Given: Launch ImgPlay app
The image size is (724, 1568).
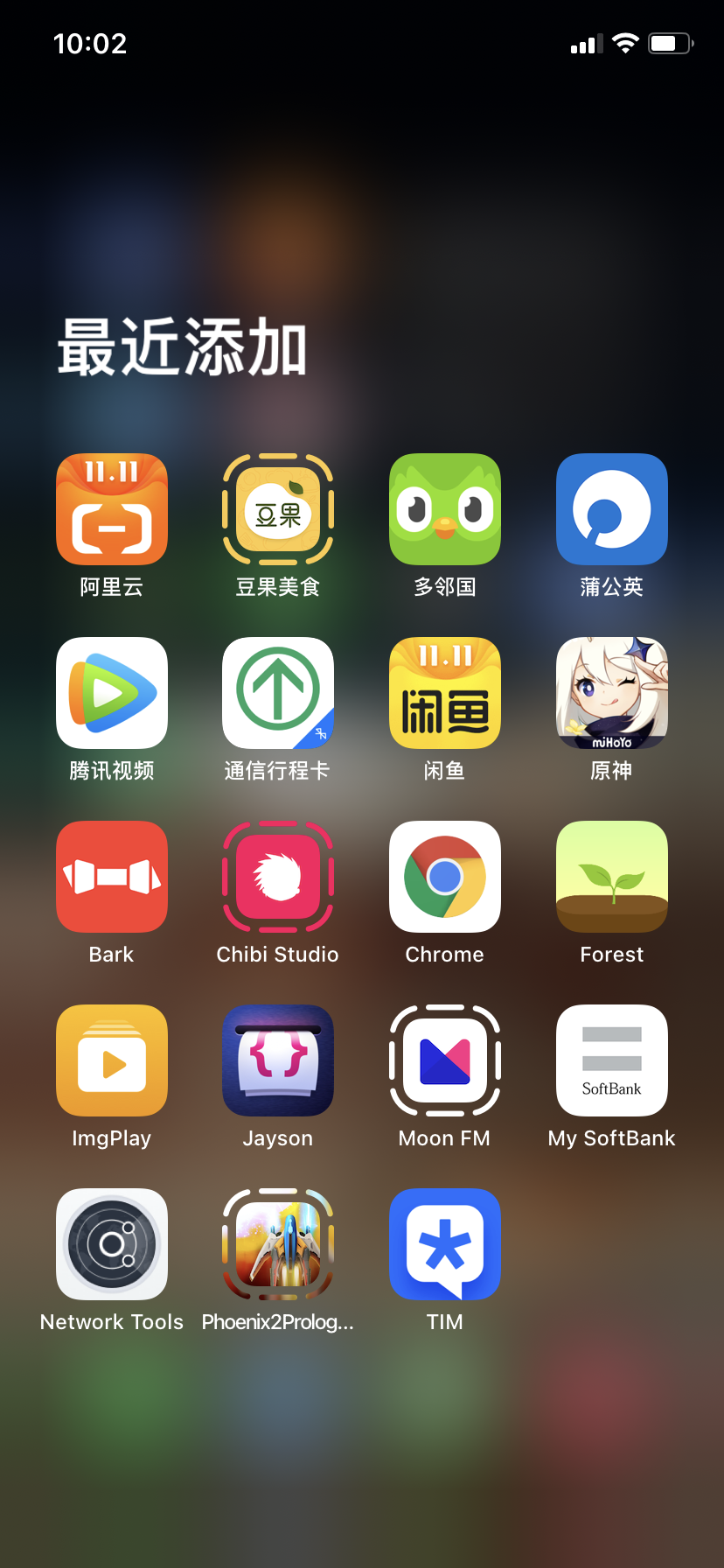Looking at the screenshot, I should pos(112,1060).
